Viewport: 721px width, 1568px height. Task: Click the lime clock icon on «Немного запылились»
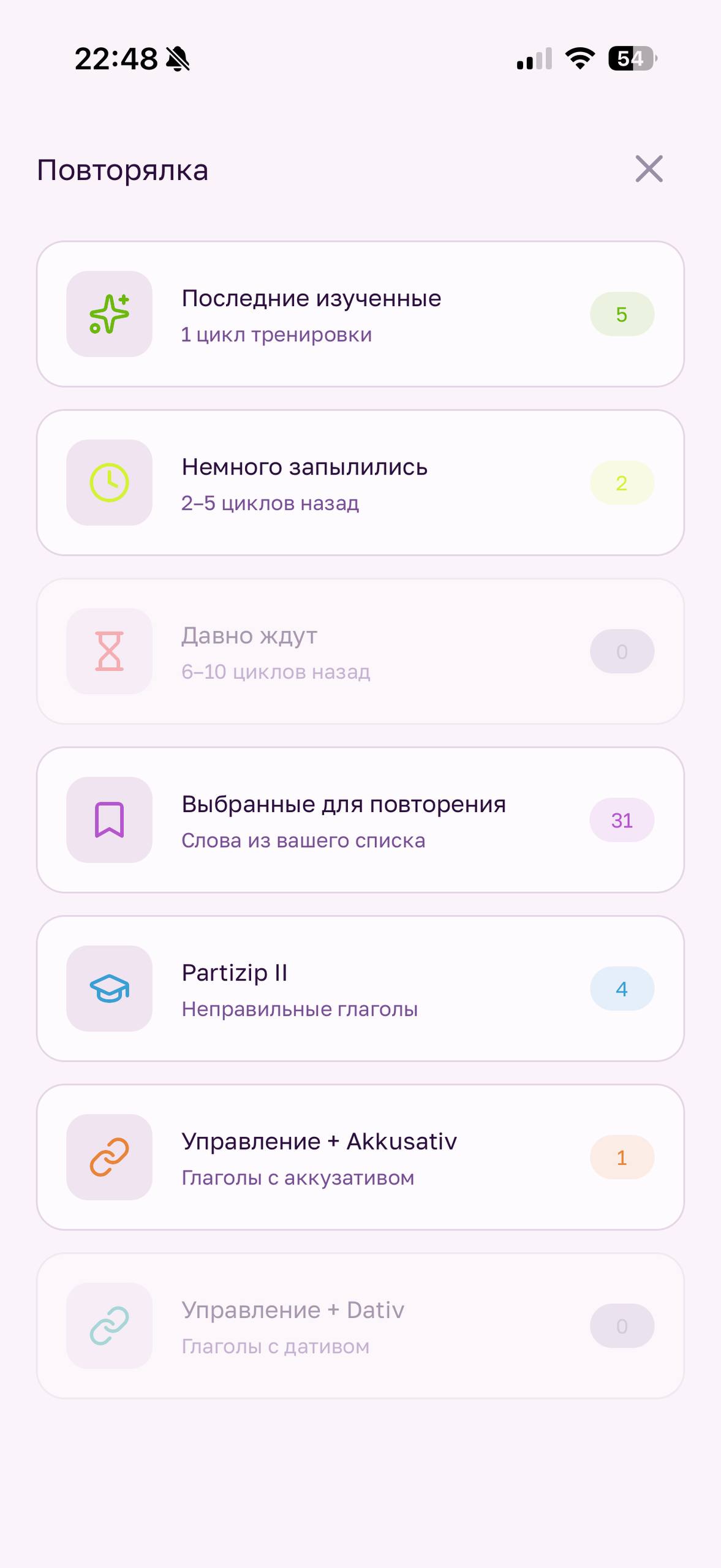click(110, 483)
